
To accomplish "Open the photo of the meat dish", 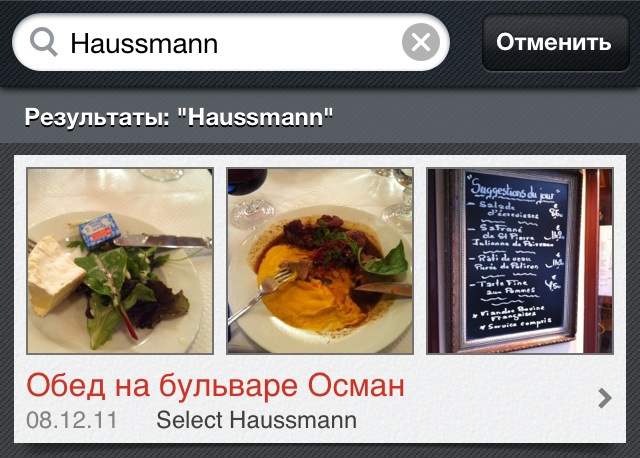I will click(x=320, y=260).
